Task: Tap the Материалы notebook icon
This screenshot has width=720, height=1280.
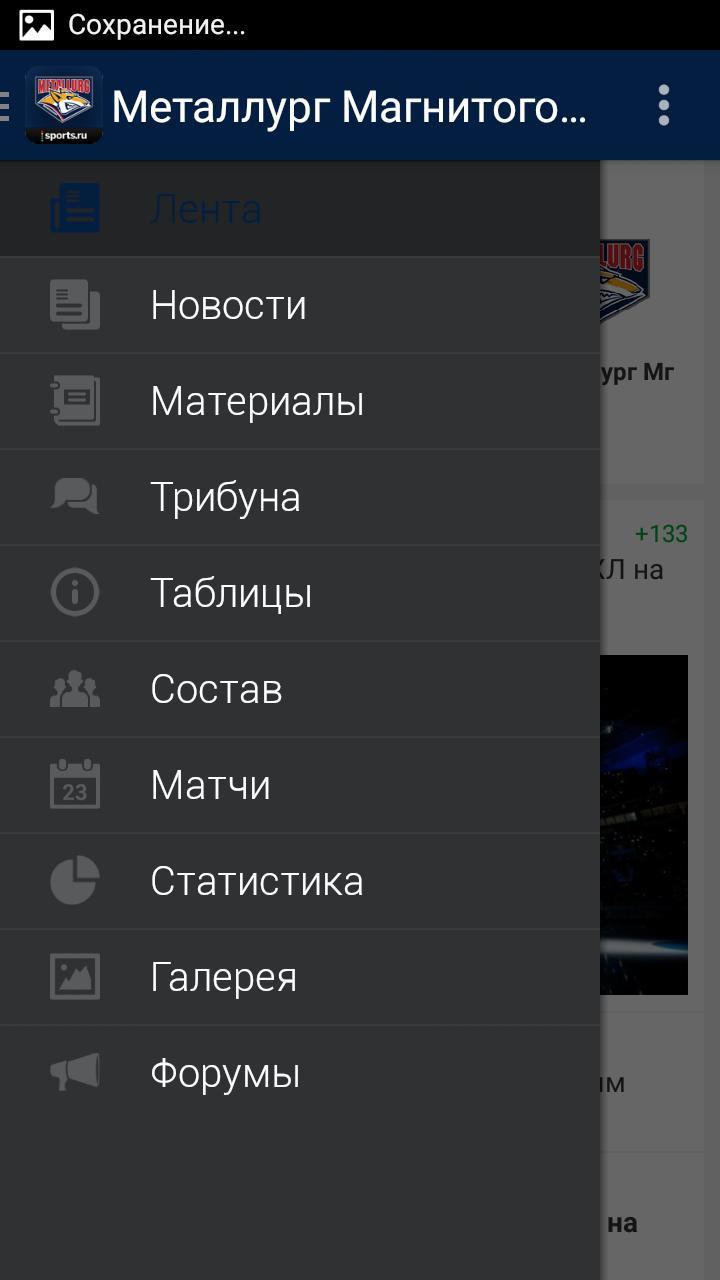Action: 75,400
